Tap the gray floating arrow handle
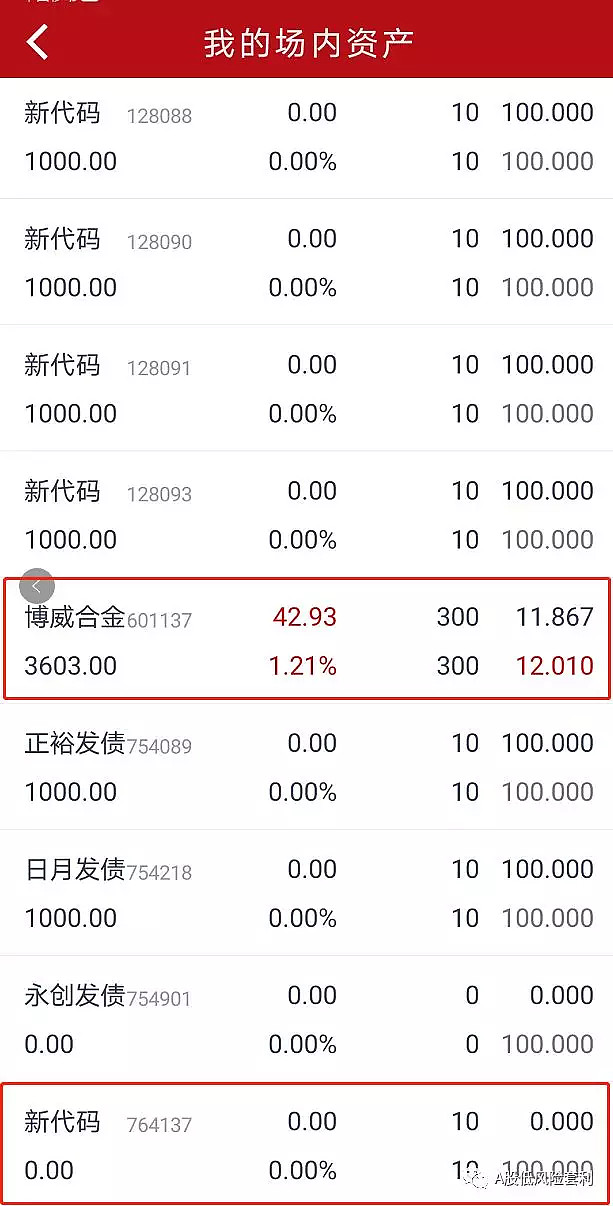The width and height of the screenshot is (613, 1206). [37, 587]
